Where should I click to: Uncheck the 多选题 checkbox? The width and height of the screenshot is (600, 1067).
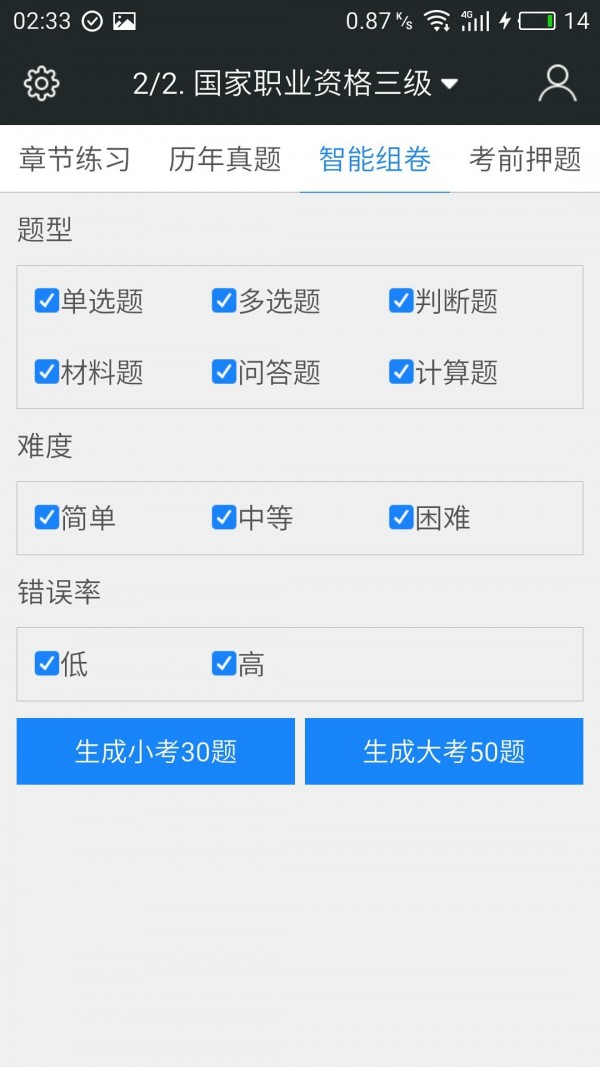pos(224,300)
